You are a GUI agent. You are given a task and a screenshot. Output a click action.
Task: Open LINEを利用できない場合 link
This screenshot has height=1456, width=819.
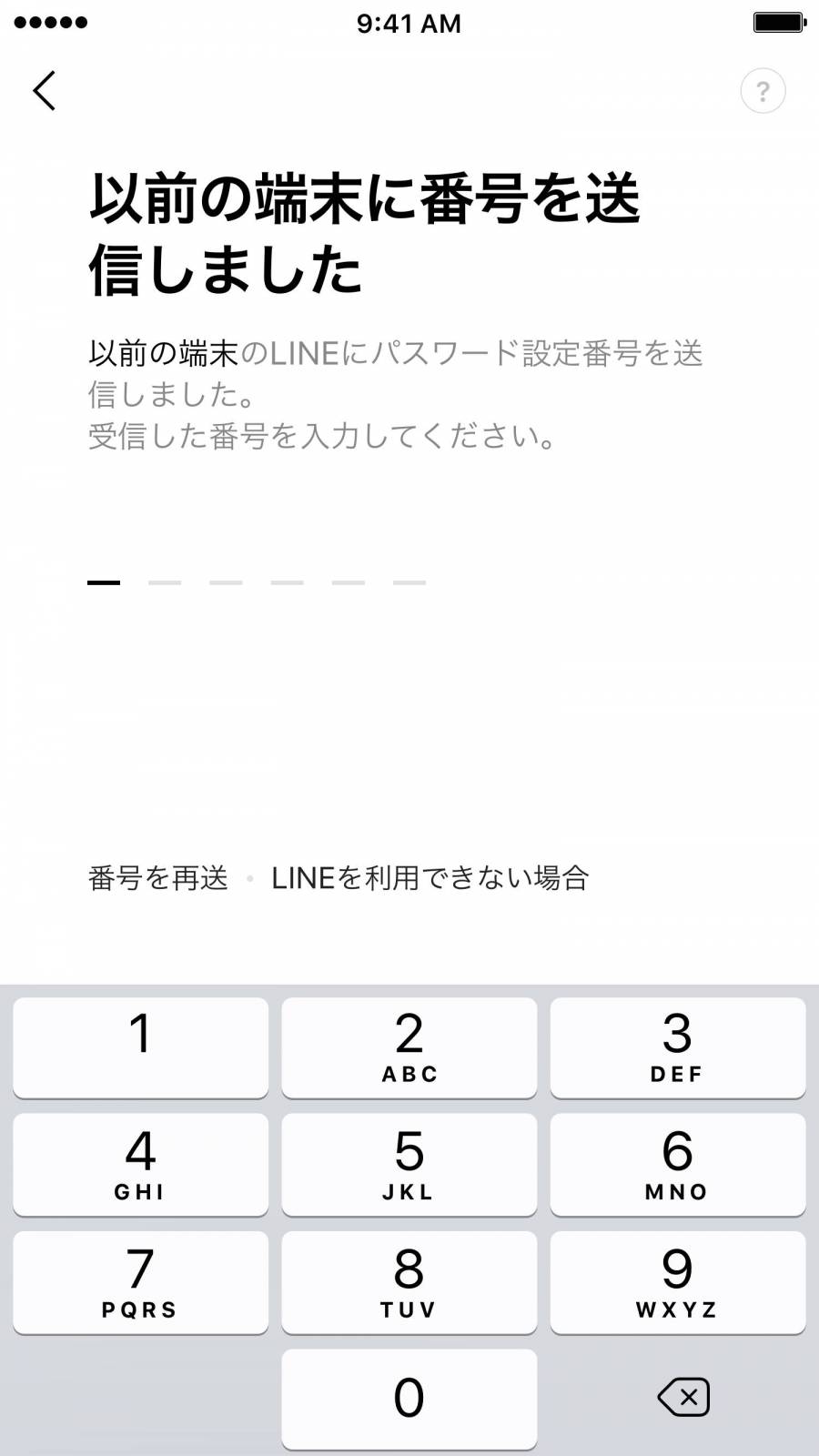click(430, 878)
